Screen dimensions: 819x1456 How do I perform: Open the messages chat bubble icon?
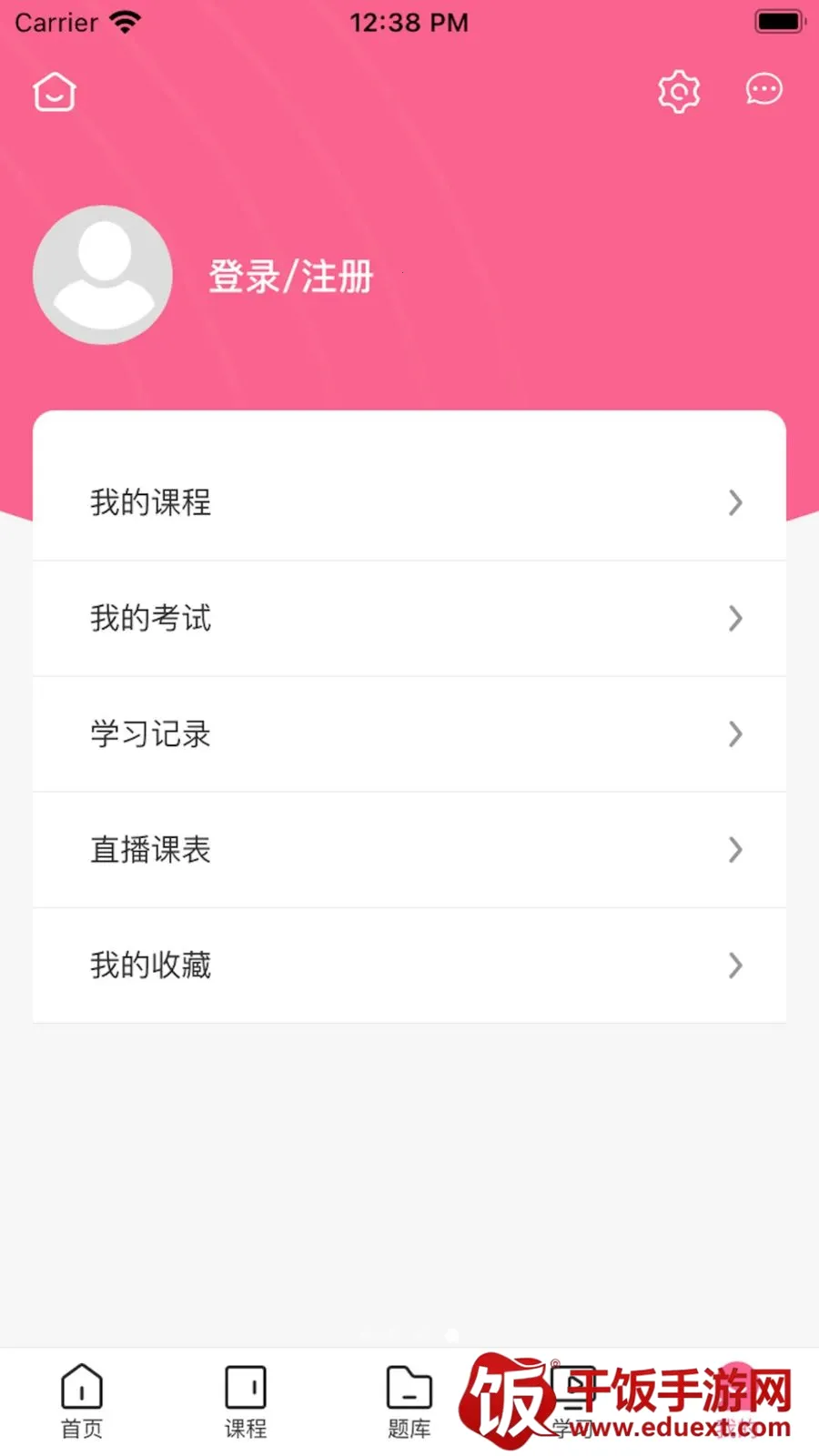point(763,89)
